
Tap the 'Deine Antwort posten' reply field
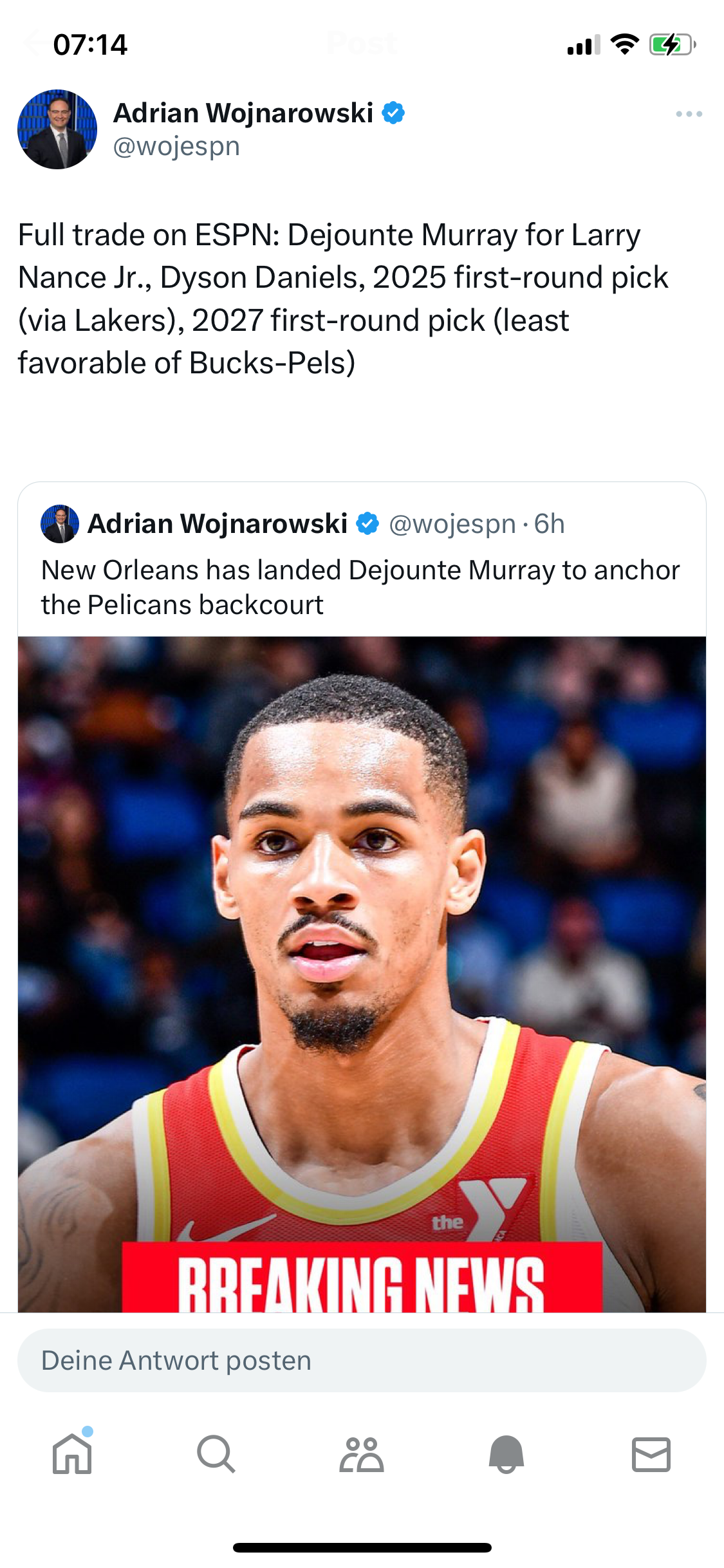362,1361
